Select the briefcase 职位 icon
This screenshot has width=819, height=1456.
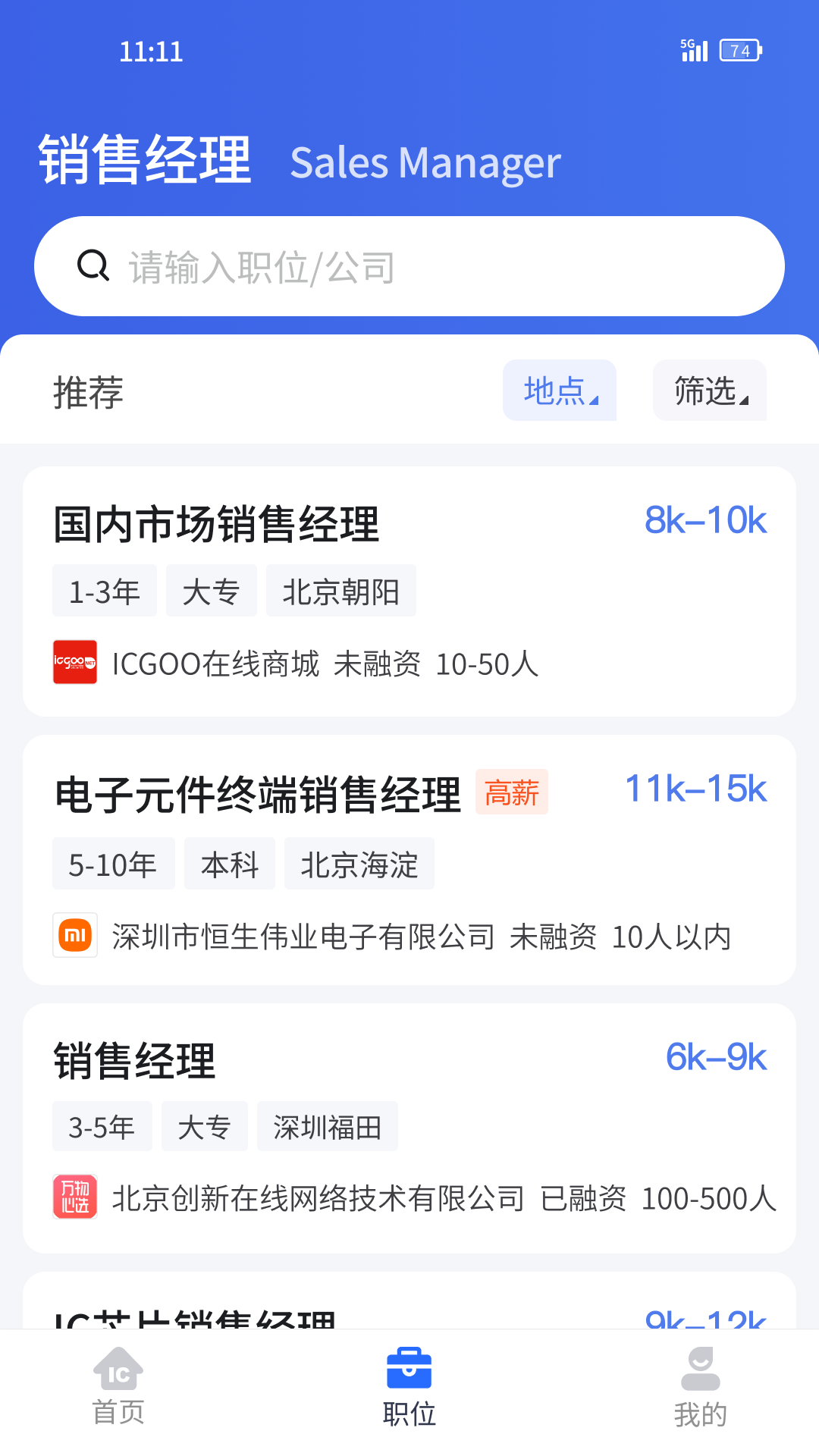409,1373
